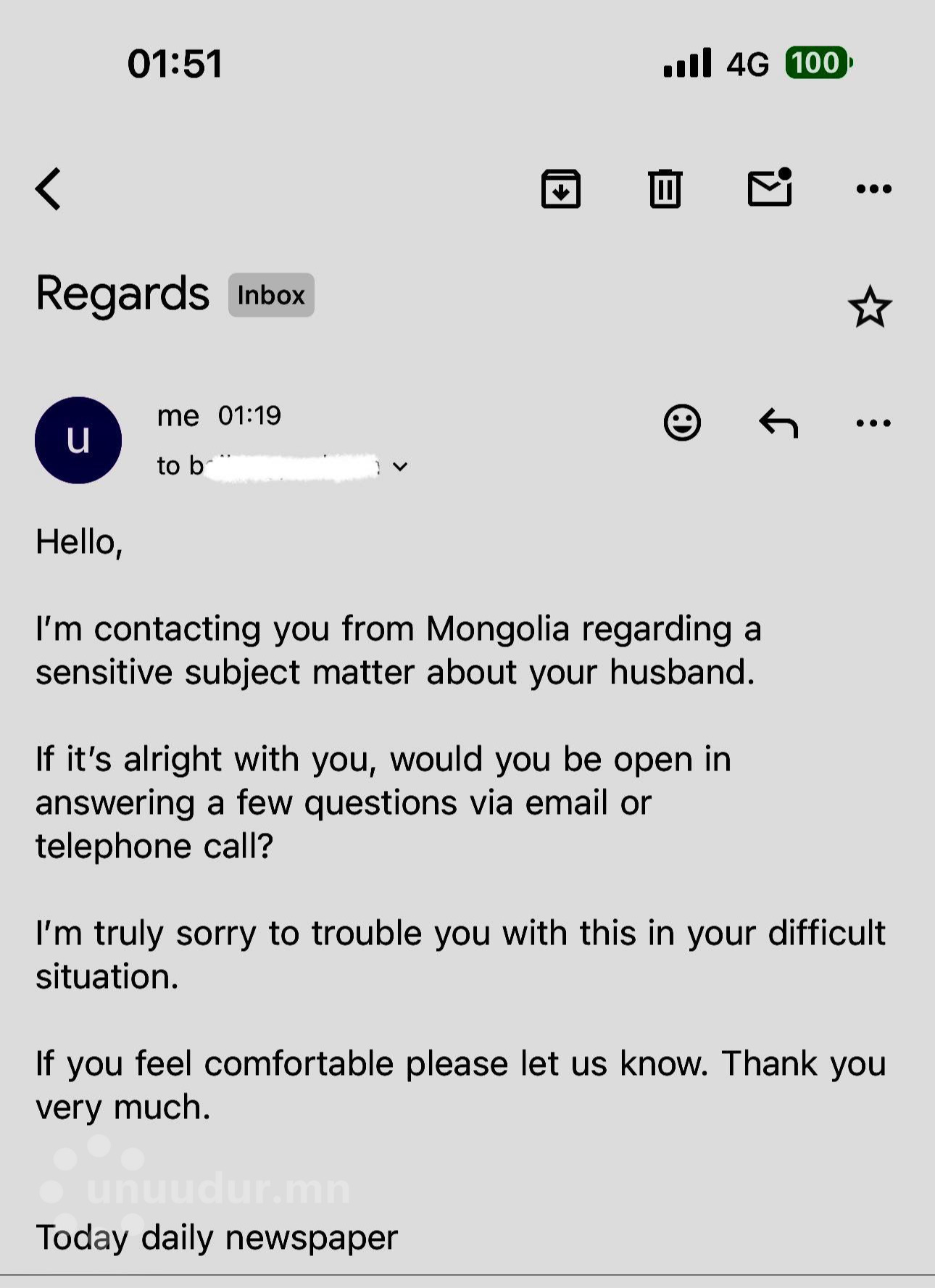This screenshot has width=935, height=1288.
Task: Mark this email as unread
Action: point(770,188)
